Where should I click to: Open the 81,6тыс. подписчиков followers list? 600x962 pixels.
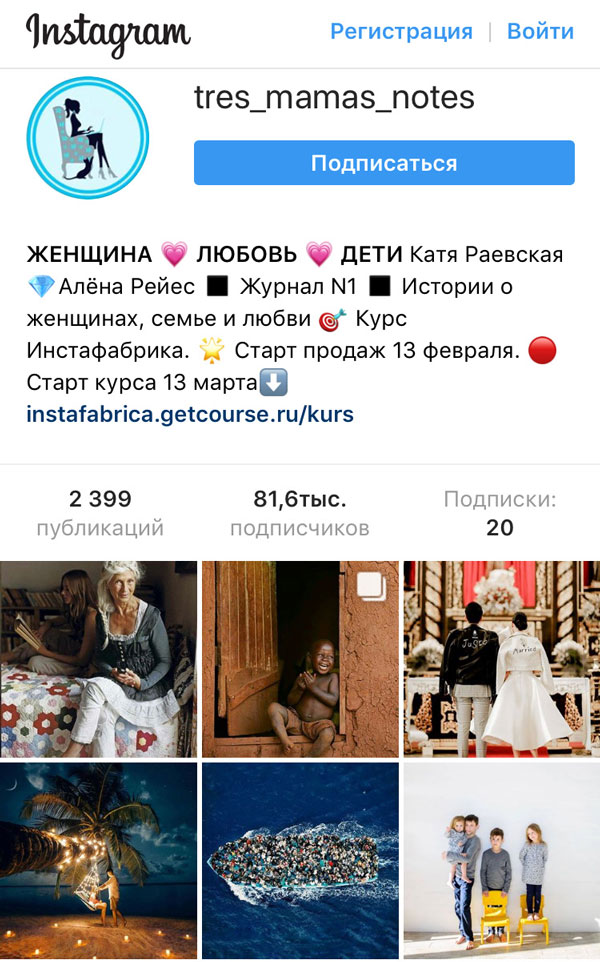tap(299, 513)
